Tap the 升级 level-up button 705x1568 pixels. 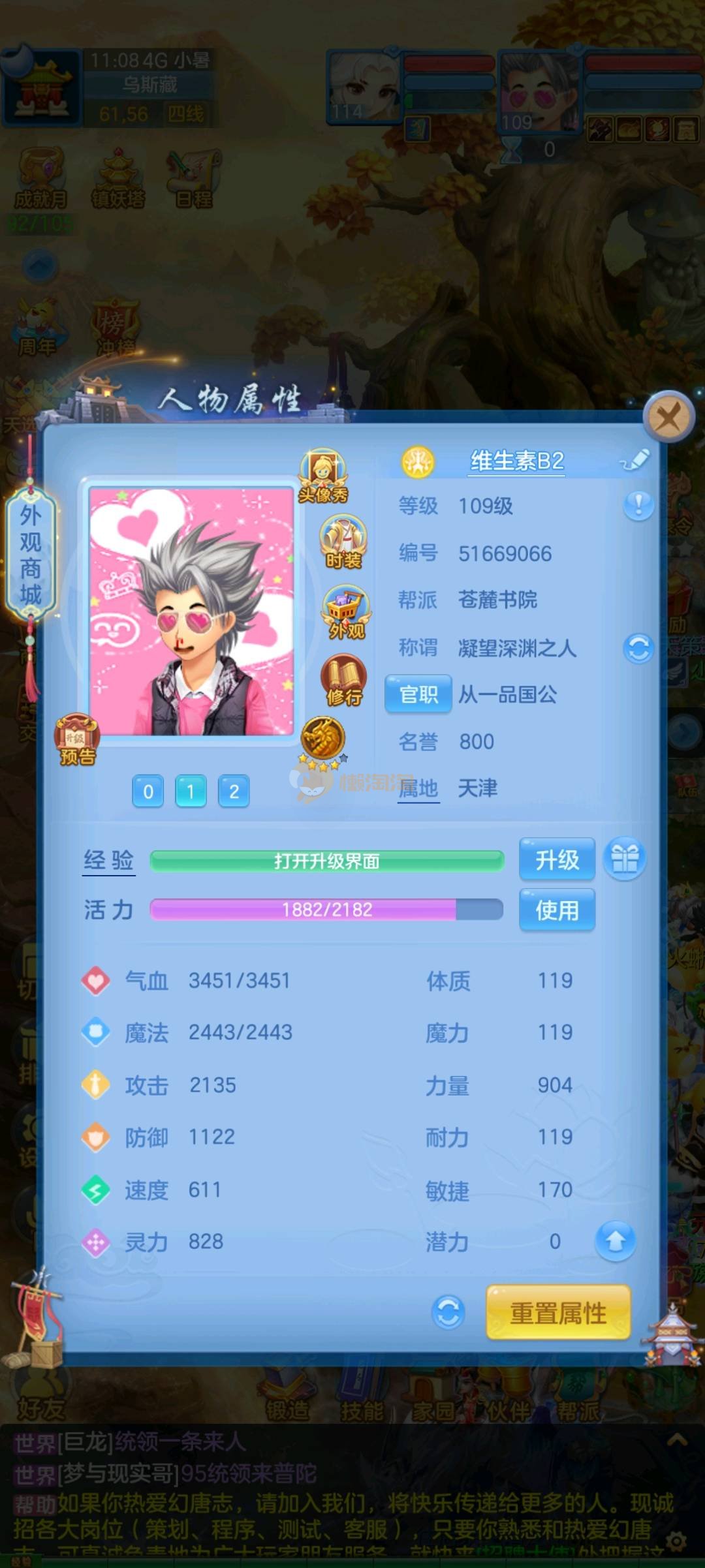click(557, 859)
